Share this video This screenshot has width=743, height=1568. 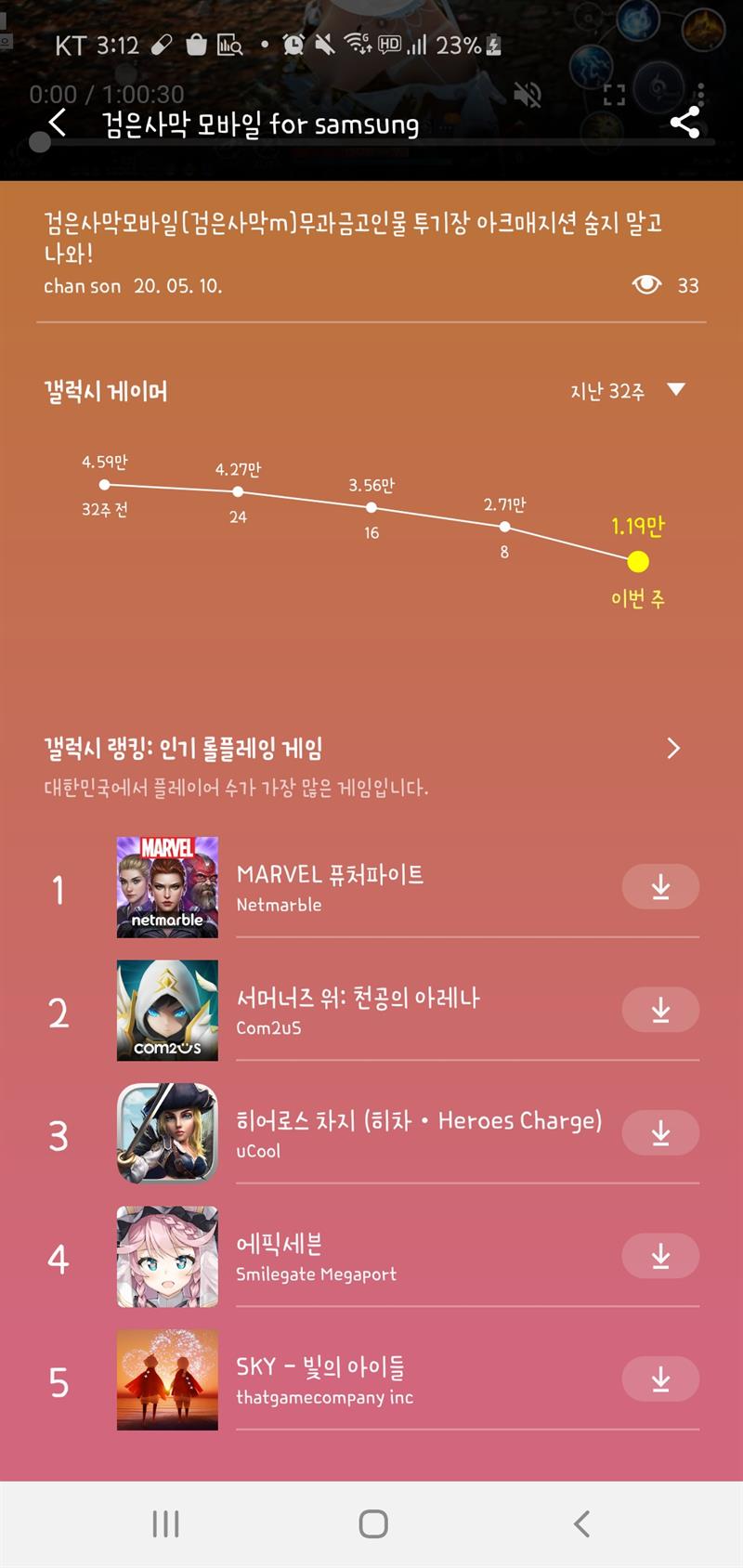(685, 123)
